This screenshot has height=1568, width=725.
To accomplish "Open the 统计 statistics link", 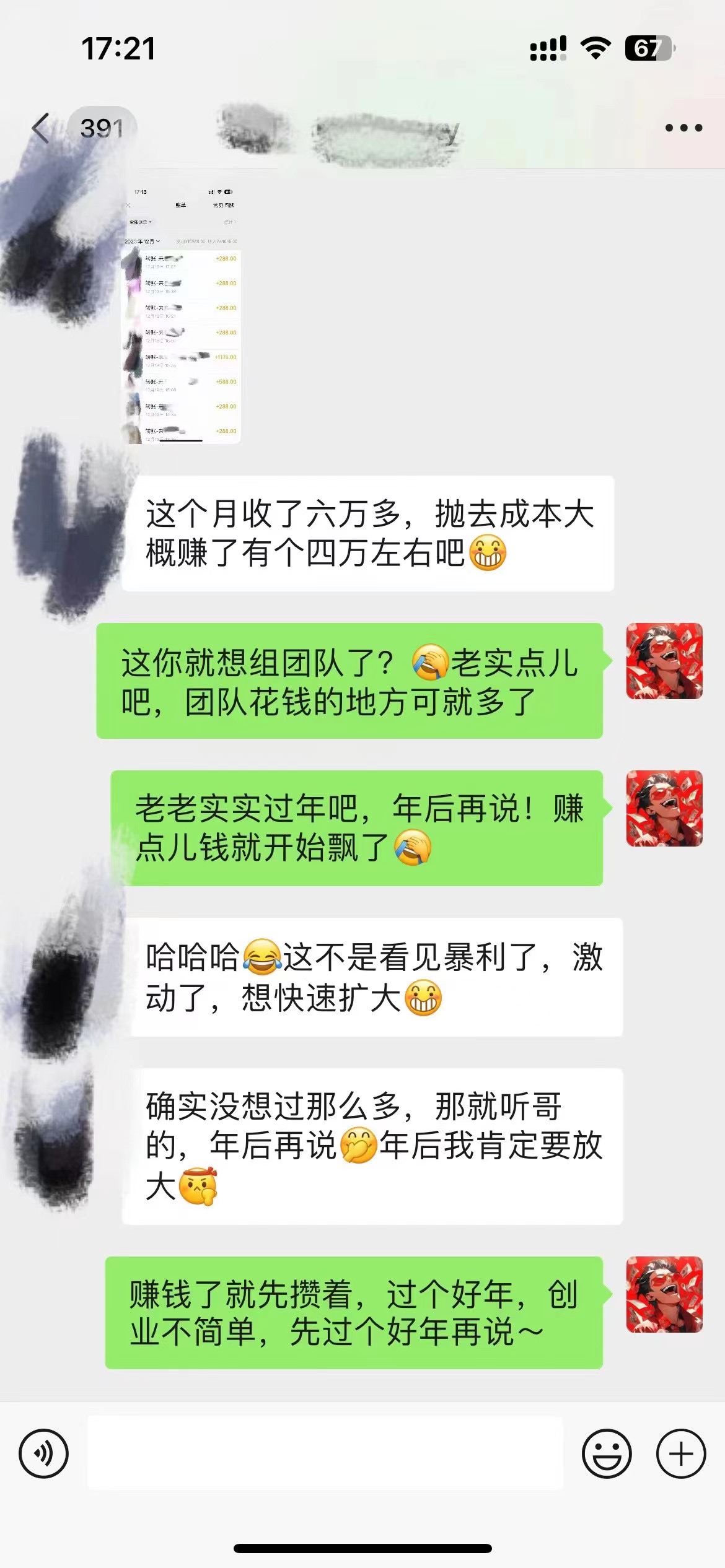I will pyautogui.click(x=228, y=221).
